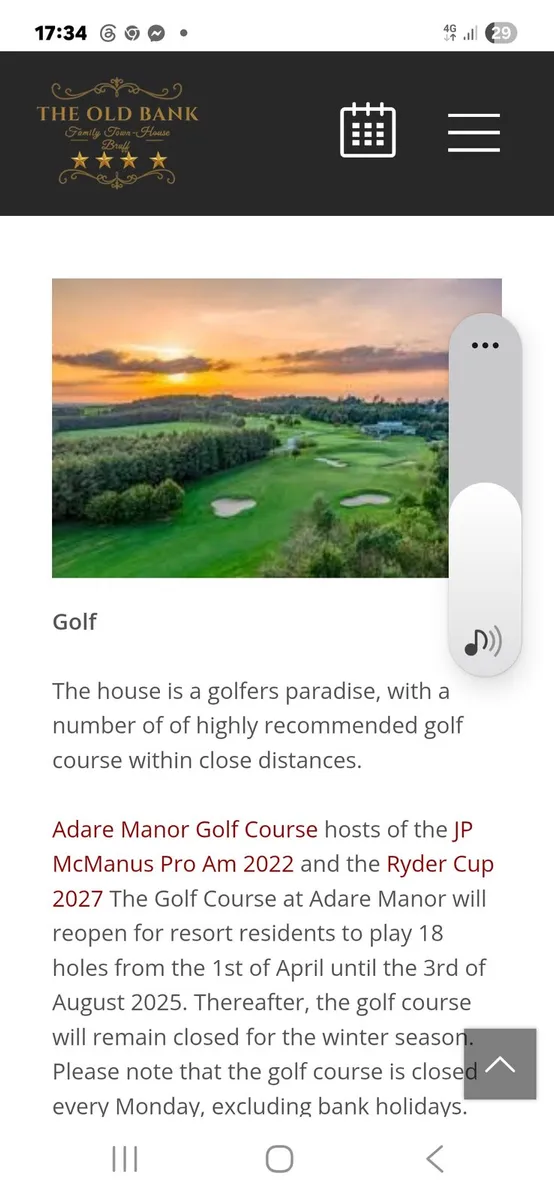Open the volume panel's three-dot options
554x1200 pixels.
coord(485,345)
